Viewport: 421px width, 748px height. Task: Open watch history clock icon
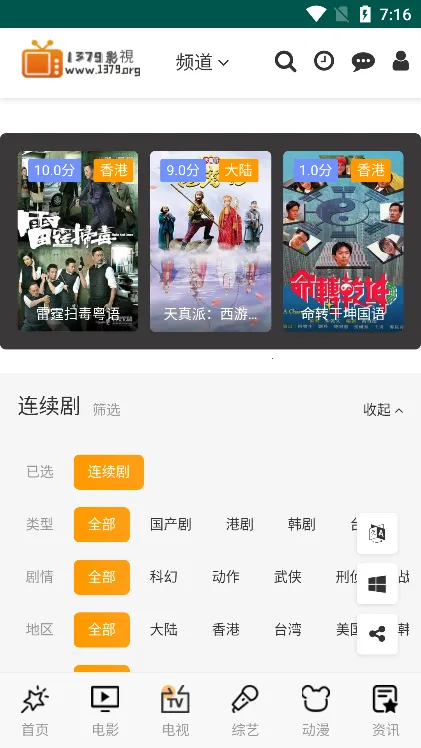coord(324,62)
